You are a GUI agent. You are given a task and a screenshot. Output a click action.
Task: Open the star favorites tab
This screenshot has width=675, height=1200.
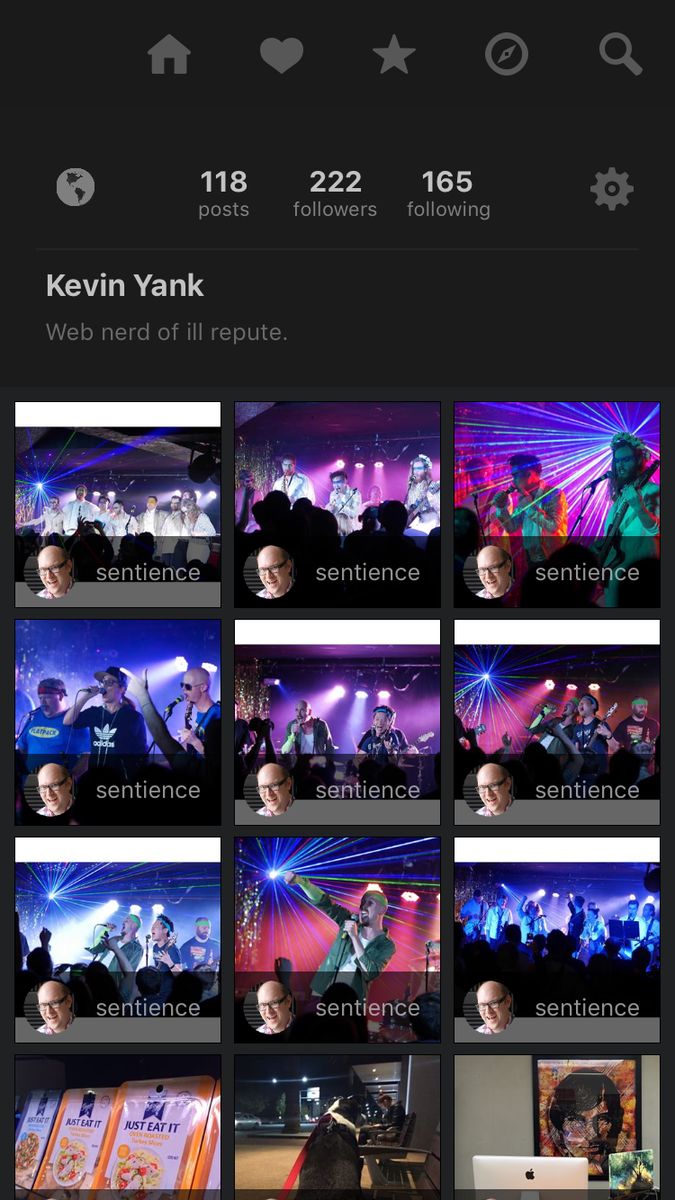pyautogui.click(x=394, y=55)
